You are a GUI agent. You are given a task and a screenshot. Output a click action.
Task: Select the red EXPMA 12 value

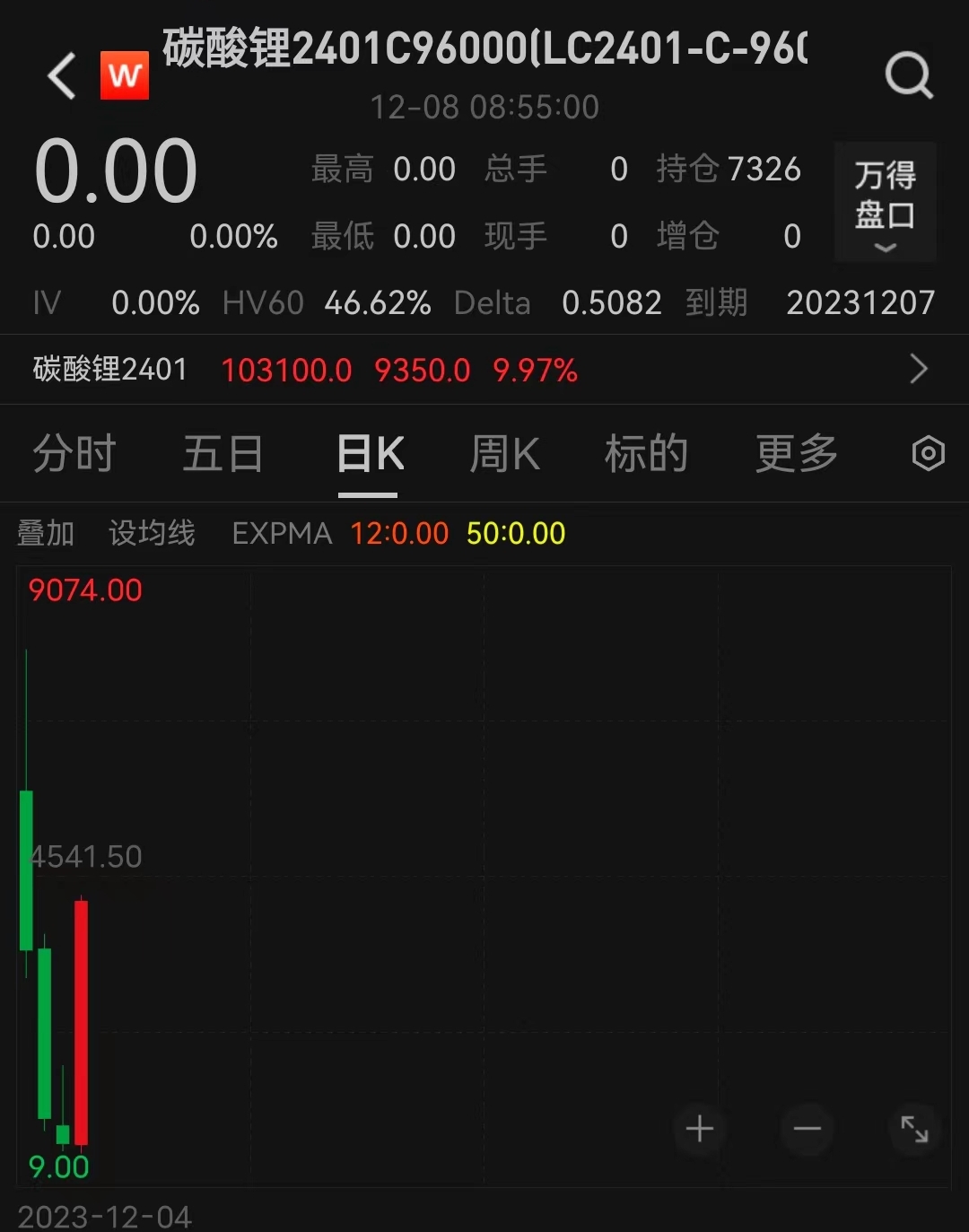397,532
